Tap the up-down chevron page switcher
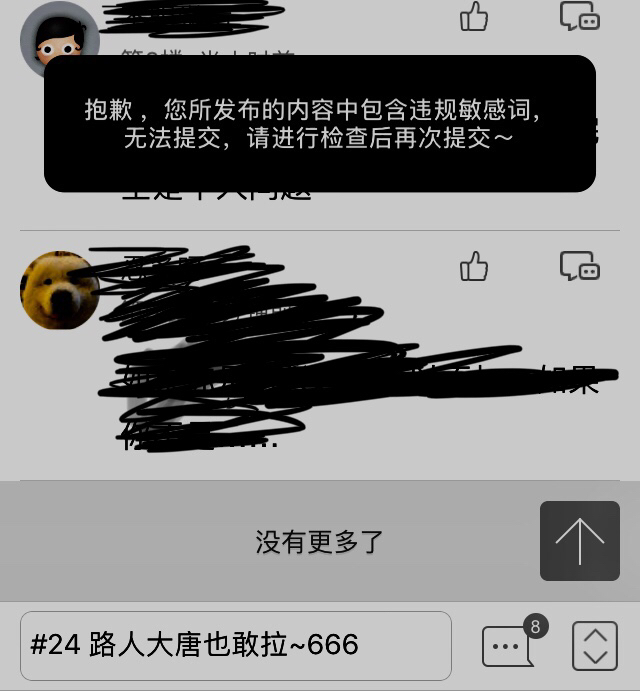The height and width of the screenshot is (691, 640). (595, 646)
